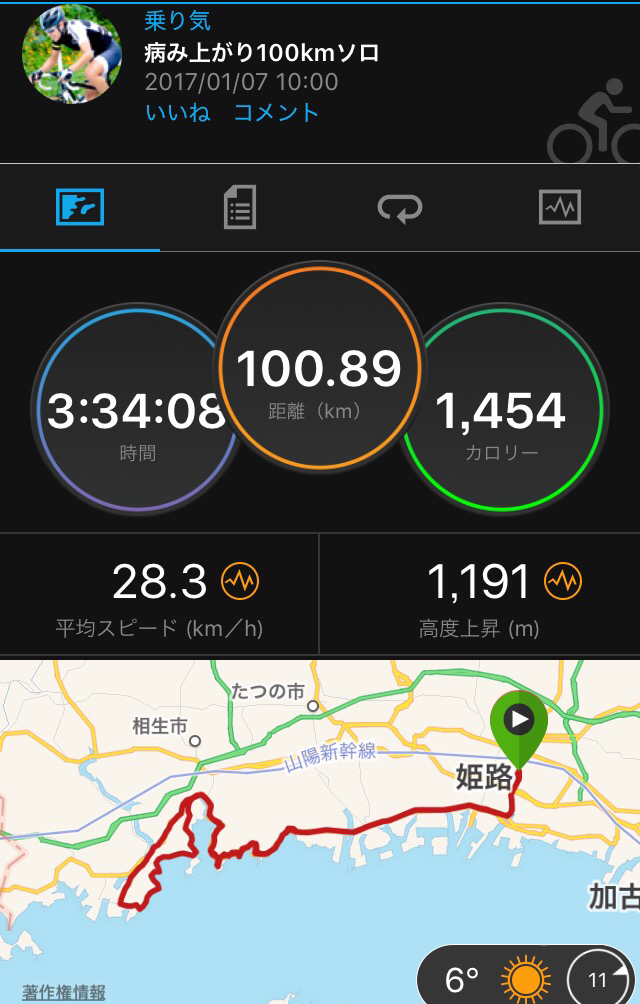The width and height of the screenshot is (640, 1004).
Task: Open average speed chart icon
Action: coord(240,580)
